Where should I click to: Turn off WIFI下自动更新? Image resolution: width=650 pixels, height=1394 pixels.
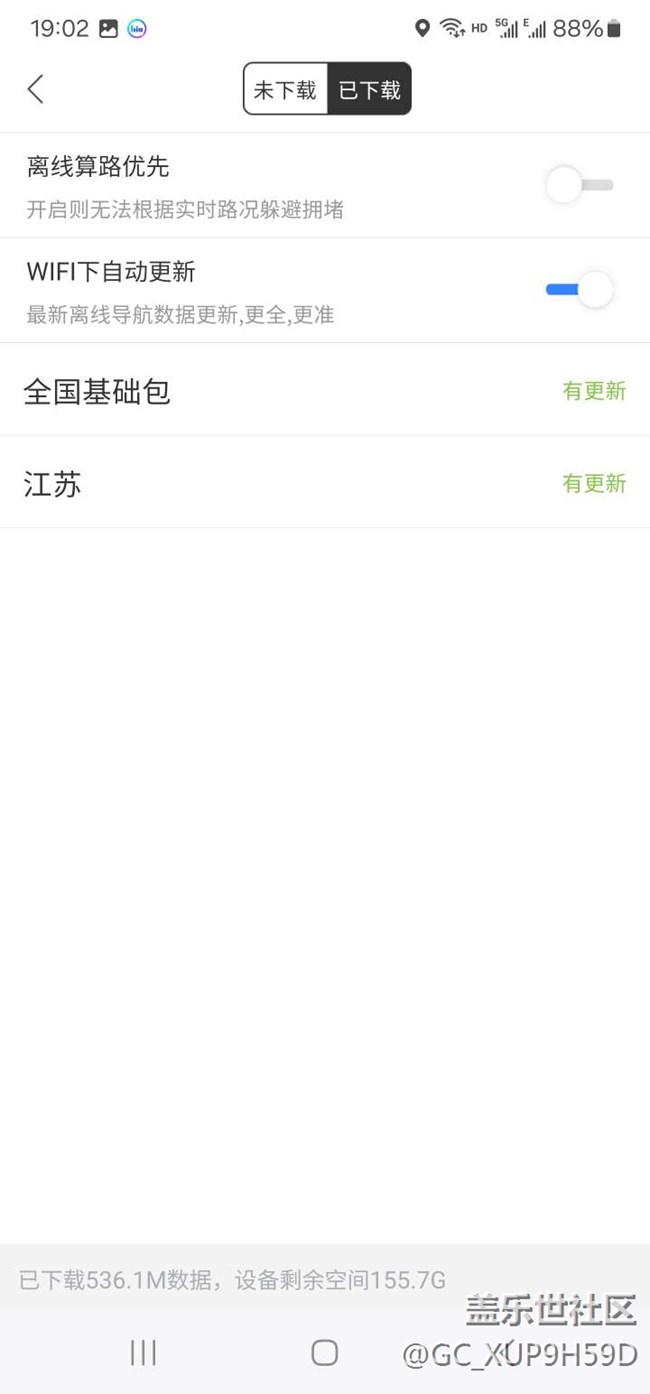[579, 290]
